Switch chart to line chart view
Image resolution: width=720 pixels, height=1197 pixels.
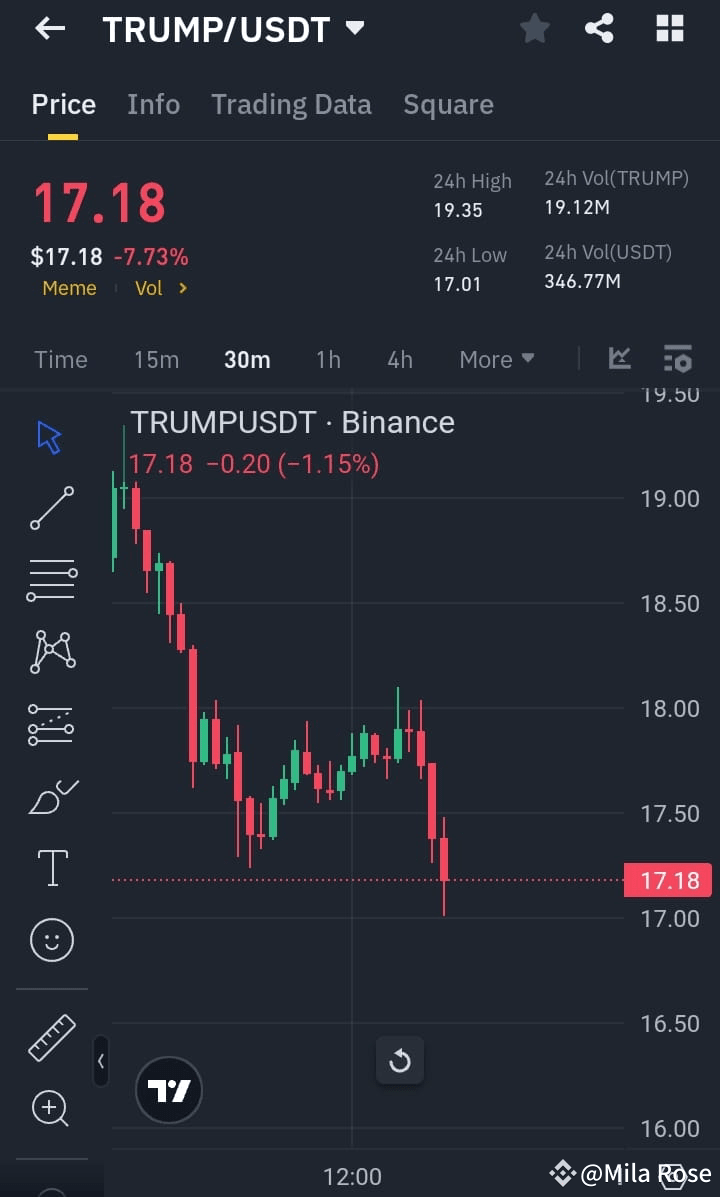tap(619, 358)
